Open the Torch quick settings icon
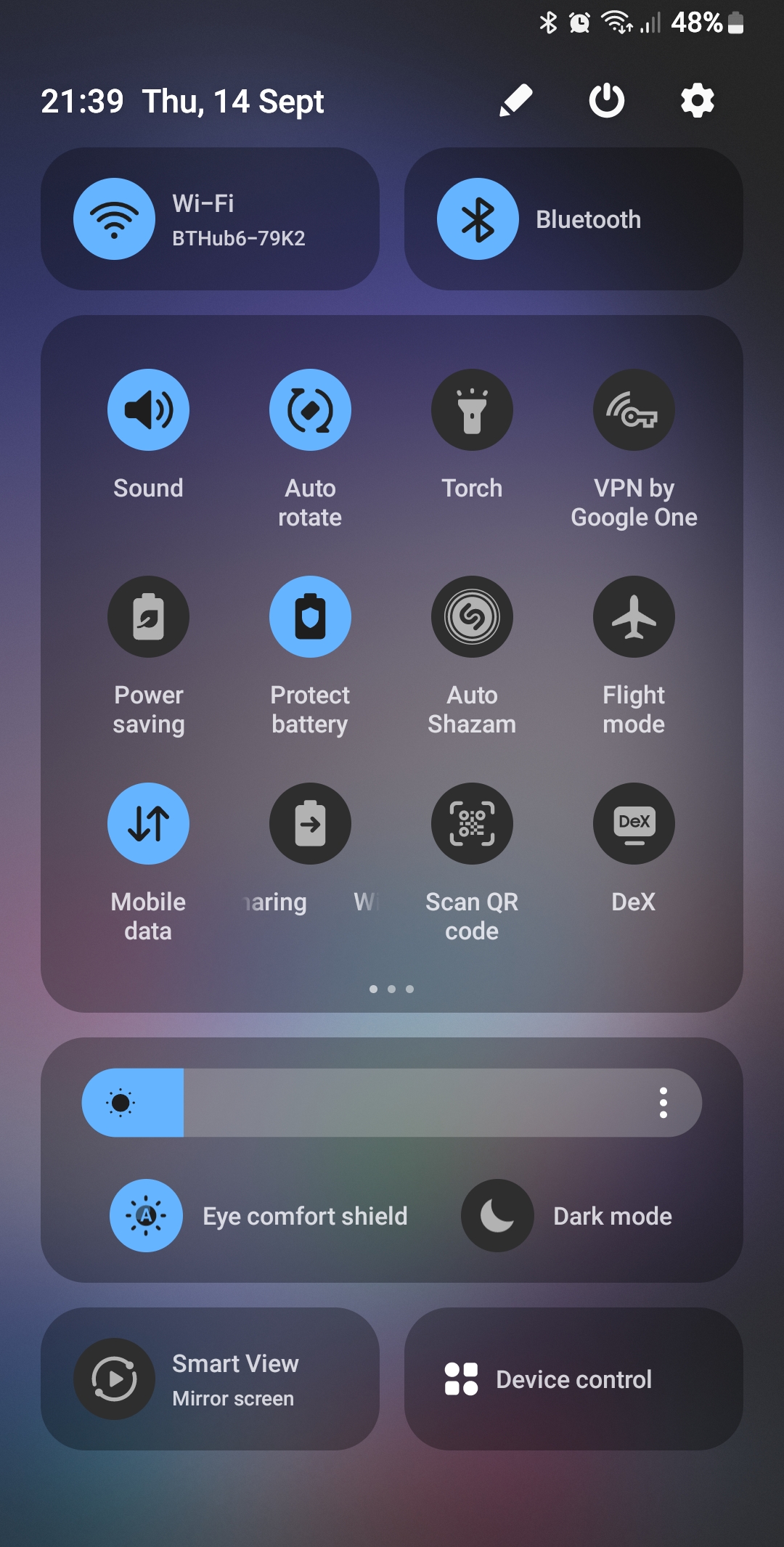784x1547 pixels. tap(472, 409)
